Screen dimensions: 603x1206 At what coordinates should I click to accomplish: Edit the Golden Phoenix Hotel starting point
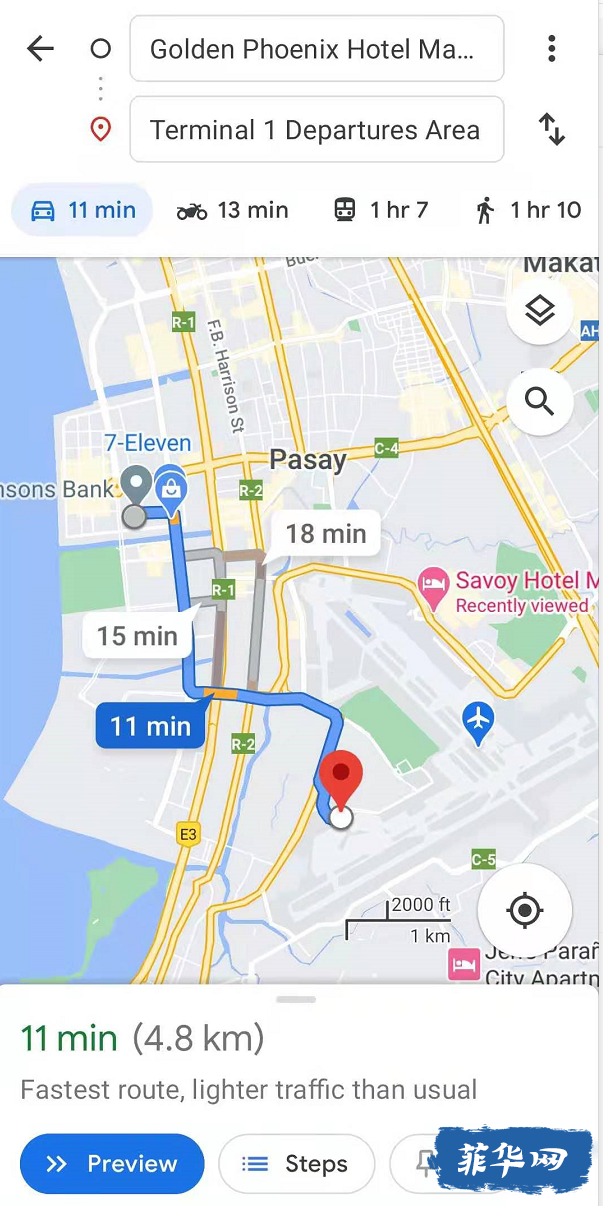point(316,48)
